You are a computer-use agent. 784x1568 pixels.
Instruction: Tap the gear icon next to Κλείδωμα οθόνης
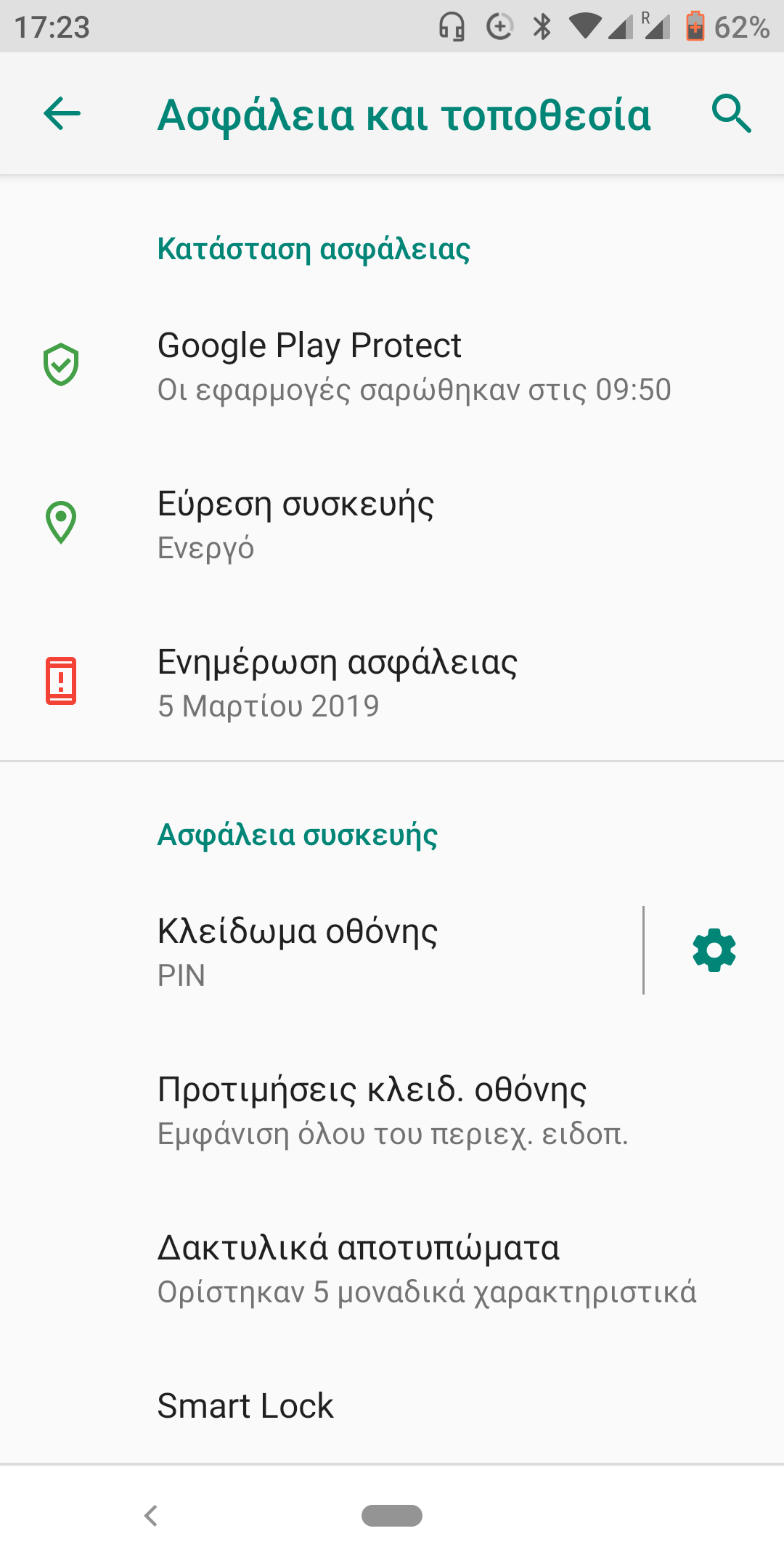[x=714, y=951]
